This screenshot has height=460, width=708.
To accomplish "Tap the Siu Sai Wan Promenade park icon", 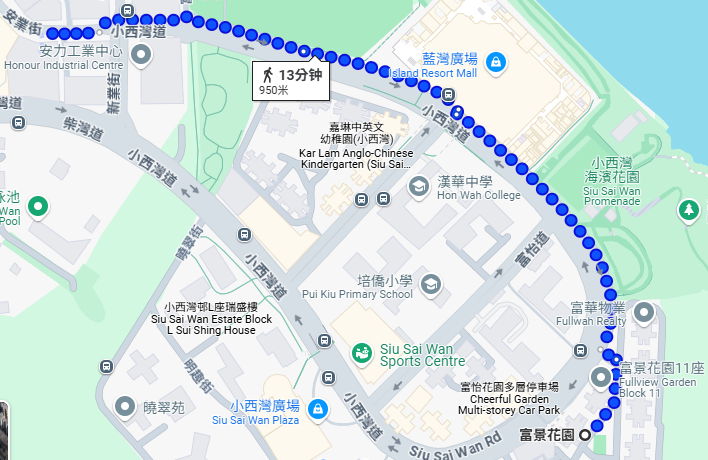I will 688,210.
